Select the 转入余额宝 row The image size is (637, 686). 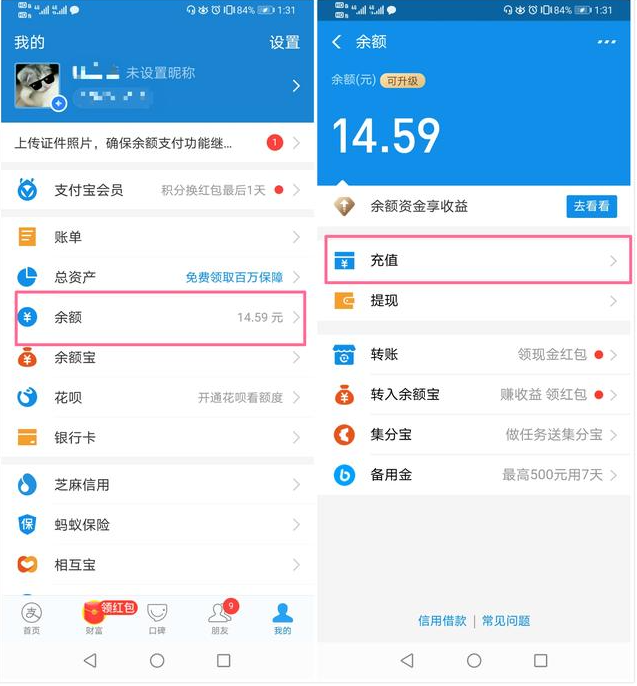coord(475,394)
